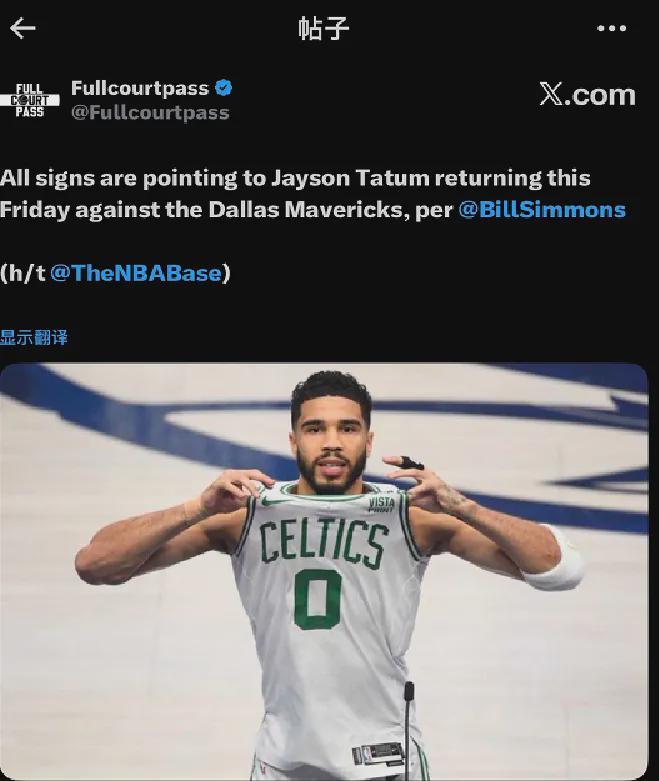The width and height of the screenshot is (659, 781).
Task: Tap 显示翻译 to translate the post
Action: click(34, 337)
